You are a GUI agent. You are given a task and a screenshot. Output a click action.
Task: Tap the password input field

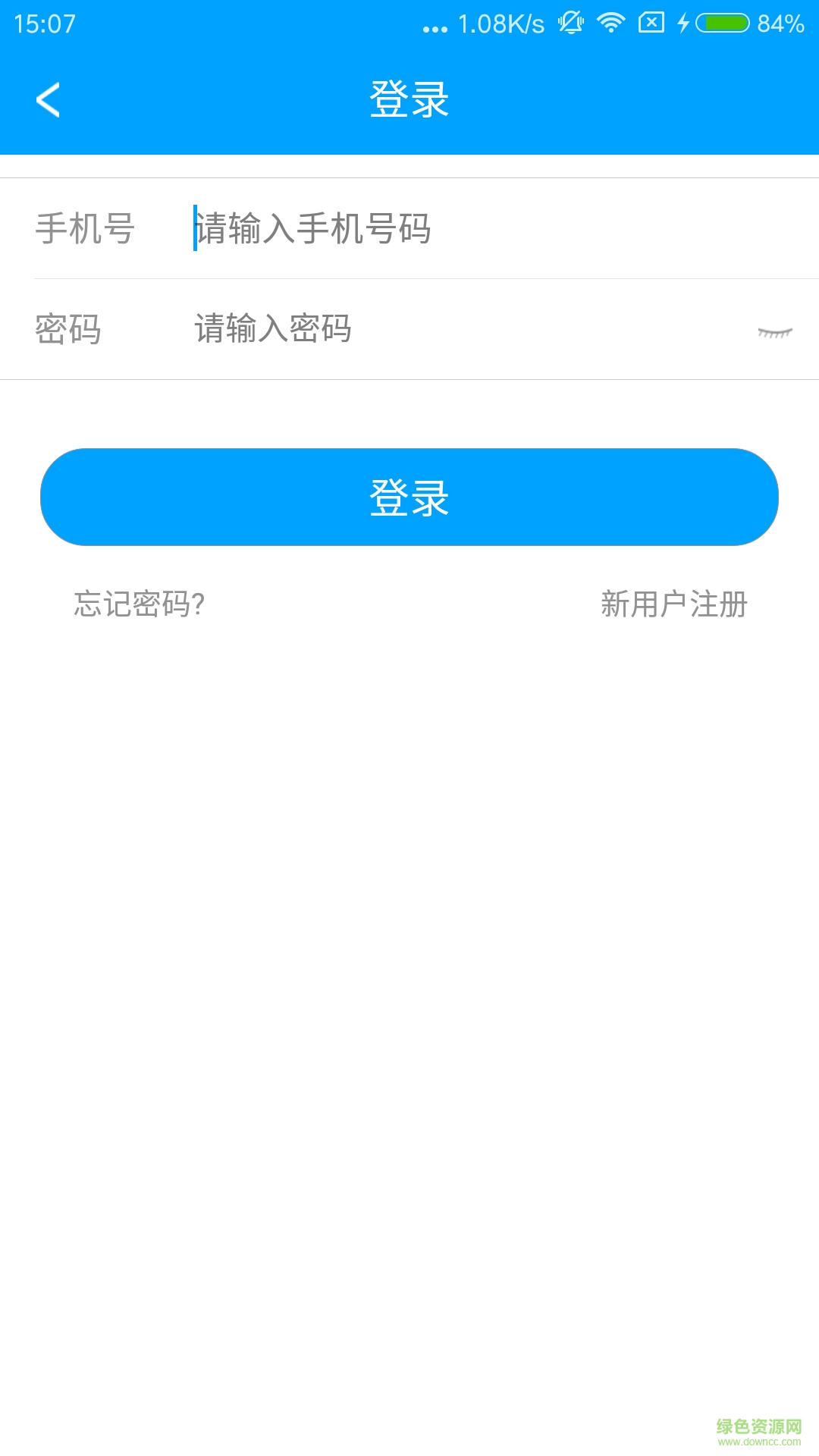pyautogui.click(x=455, y=329)
